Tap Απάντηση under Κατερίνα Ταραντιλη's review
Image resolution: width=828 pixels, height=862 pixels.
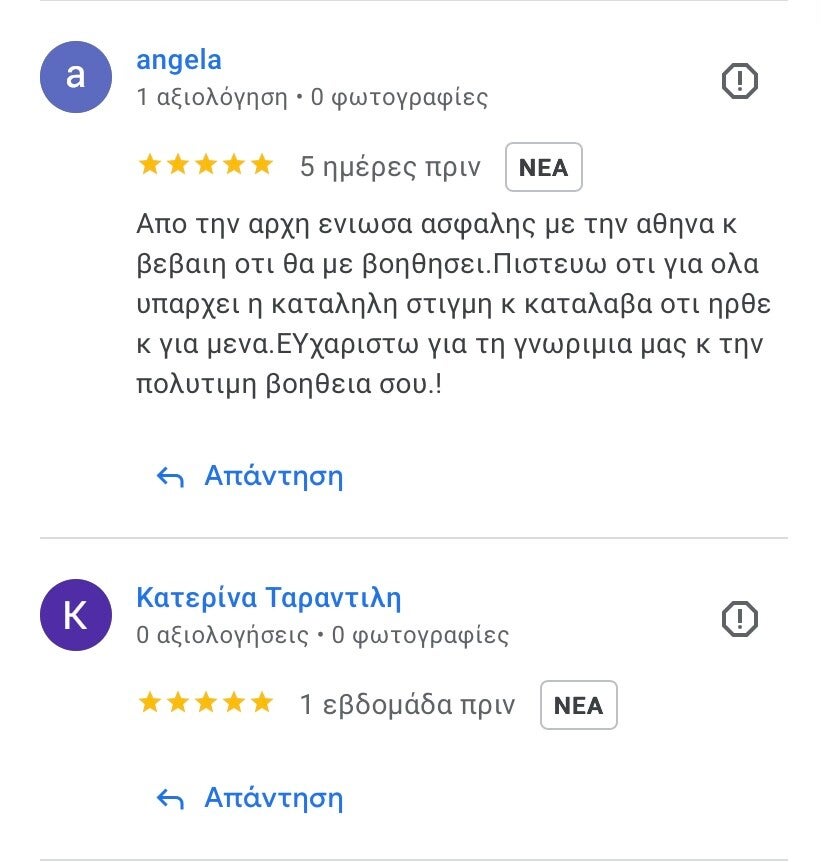251,798
